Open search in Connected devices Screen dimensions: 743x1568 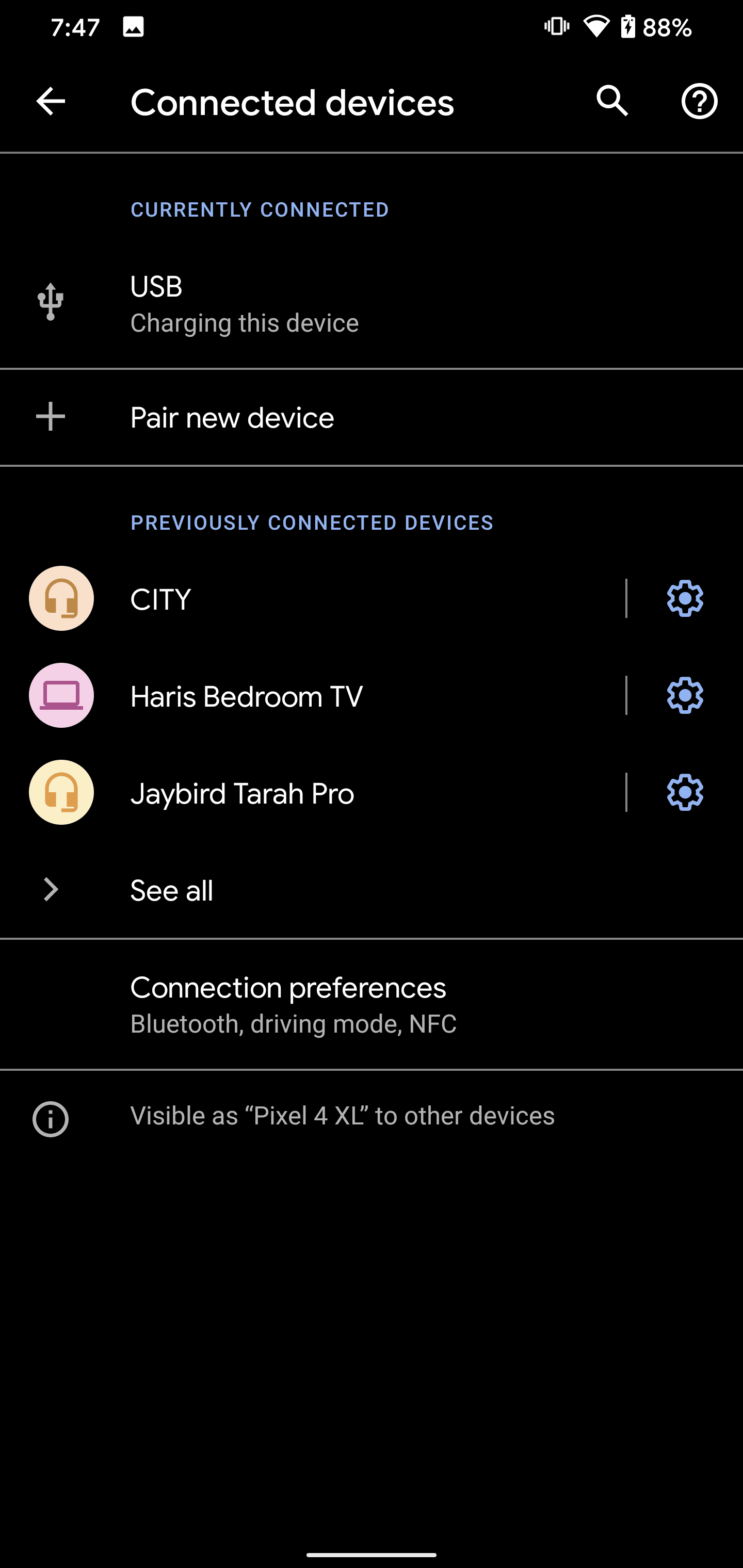(x=611, y=102)
